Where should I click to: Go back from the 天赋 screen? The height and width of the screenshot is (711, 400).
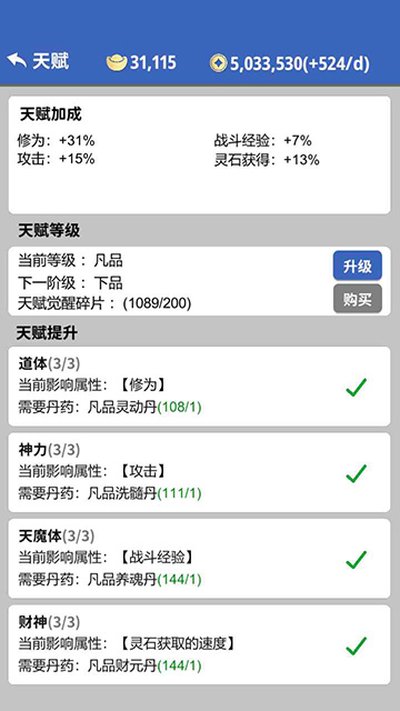coord(17,60)
